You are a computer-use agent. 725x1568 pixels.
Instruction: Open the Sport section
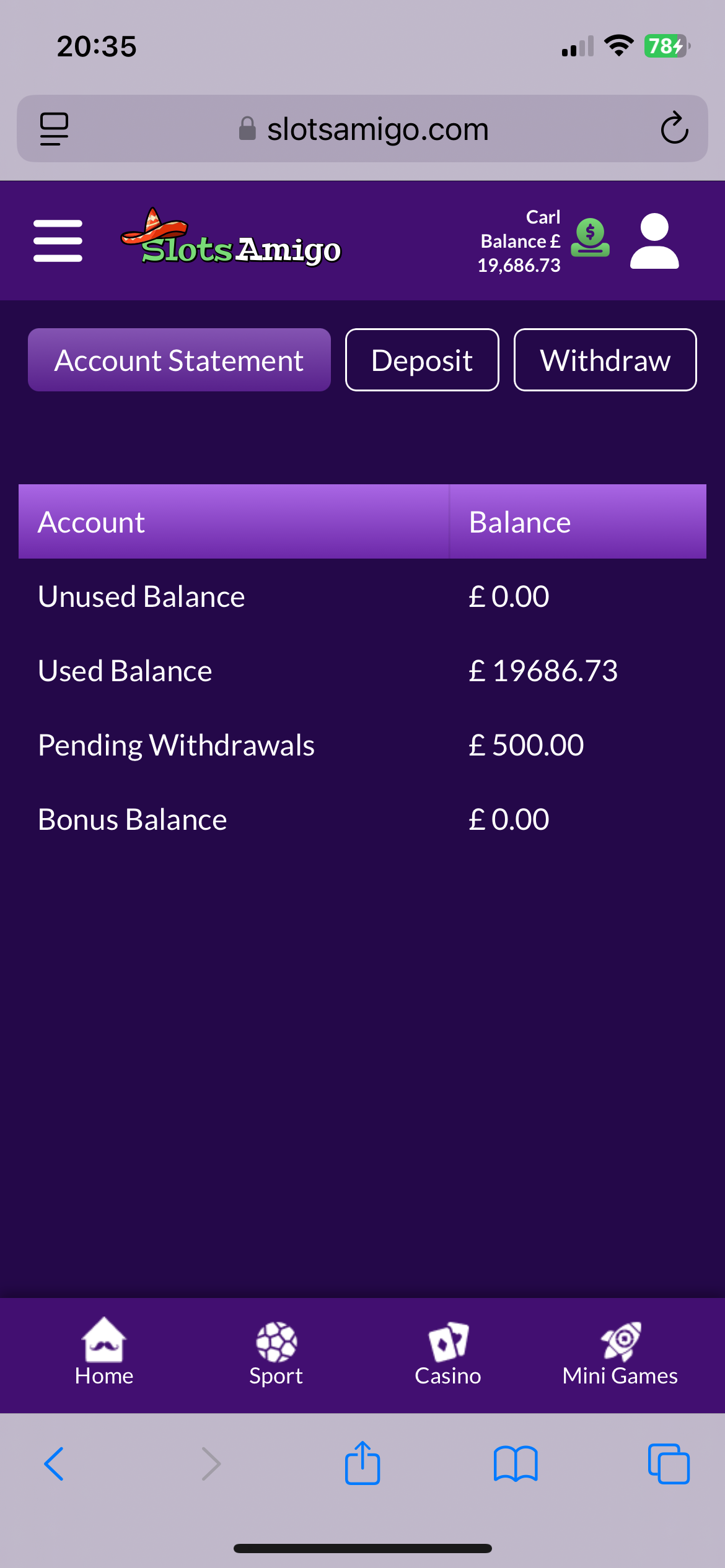276,1353
